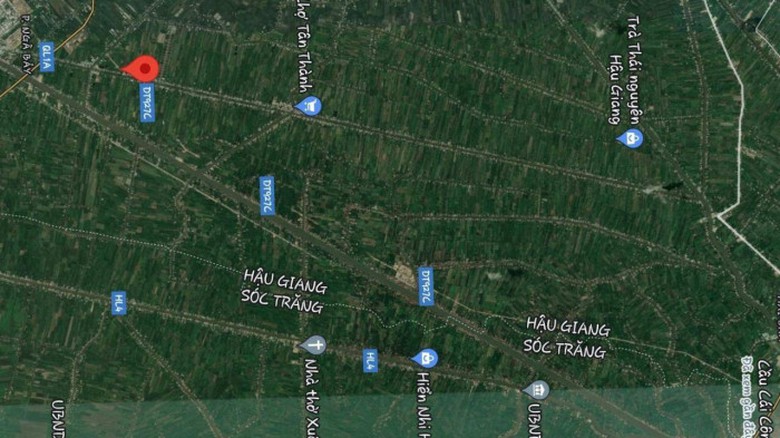Image resolution: width=780 pixels, height=438 pixels.
Task: Select the Trà Thái nguyên Hậu Giang marker
Action: point(630,138)
